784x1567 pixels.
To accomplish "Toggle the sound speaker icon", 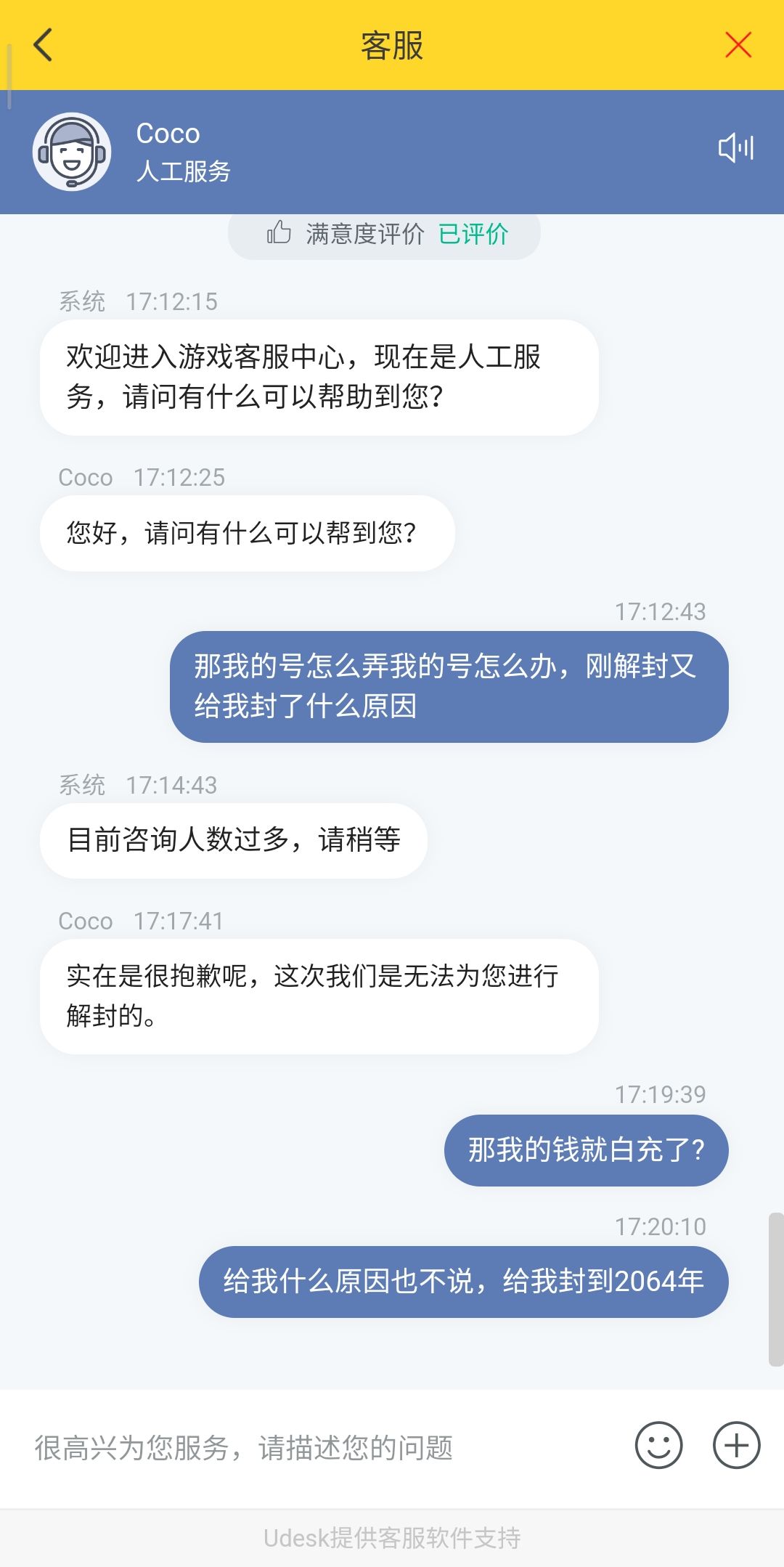I will click(x=736, y=148).
